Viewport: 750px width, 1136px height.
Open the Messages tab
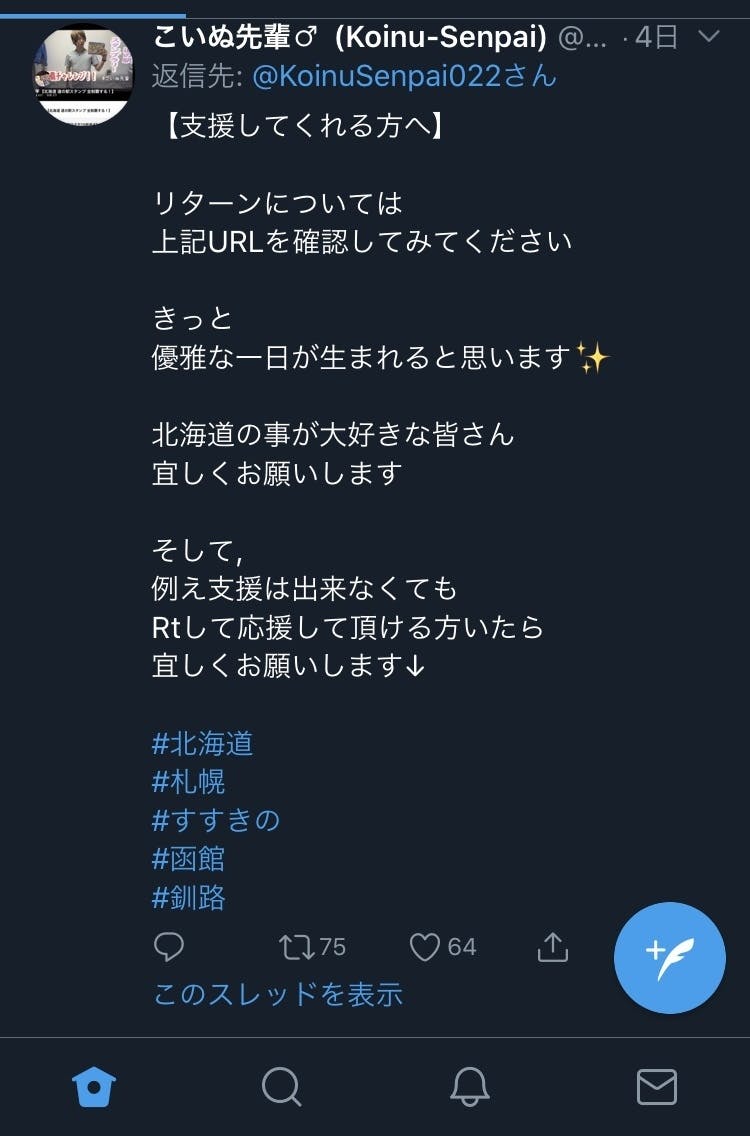657,1086
